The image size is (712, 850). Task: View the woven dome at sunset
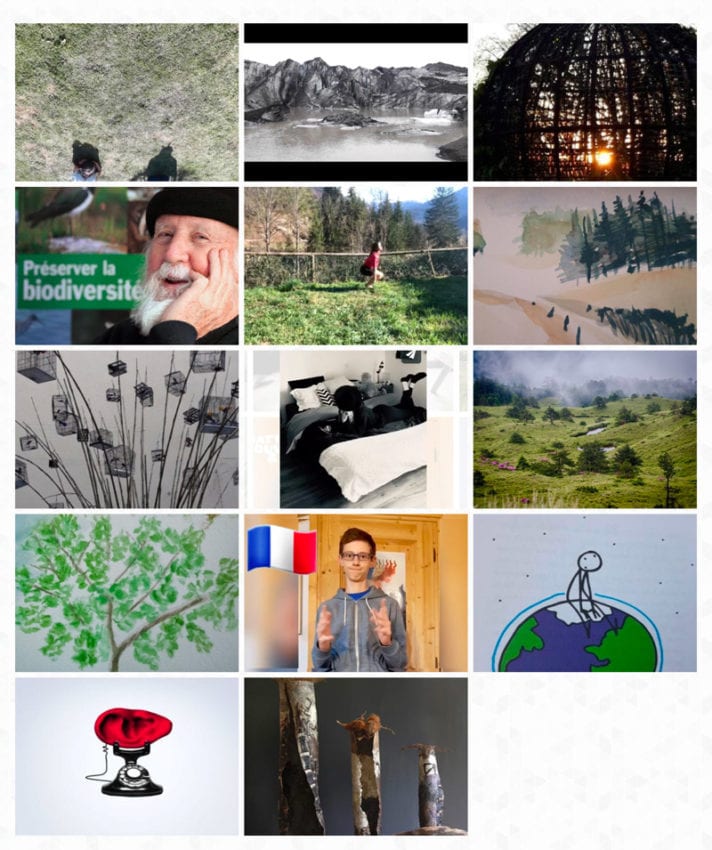(x=584, y=102)
